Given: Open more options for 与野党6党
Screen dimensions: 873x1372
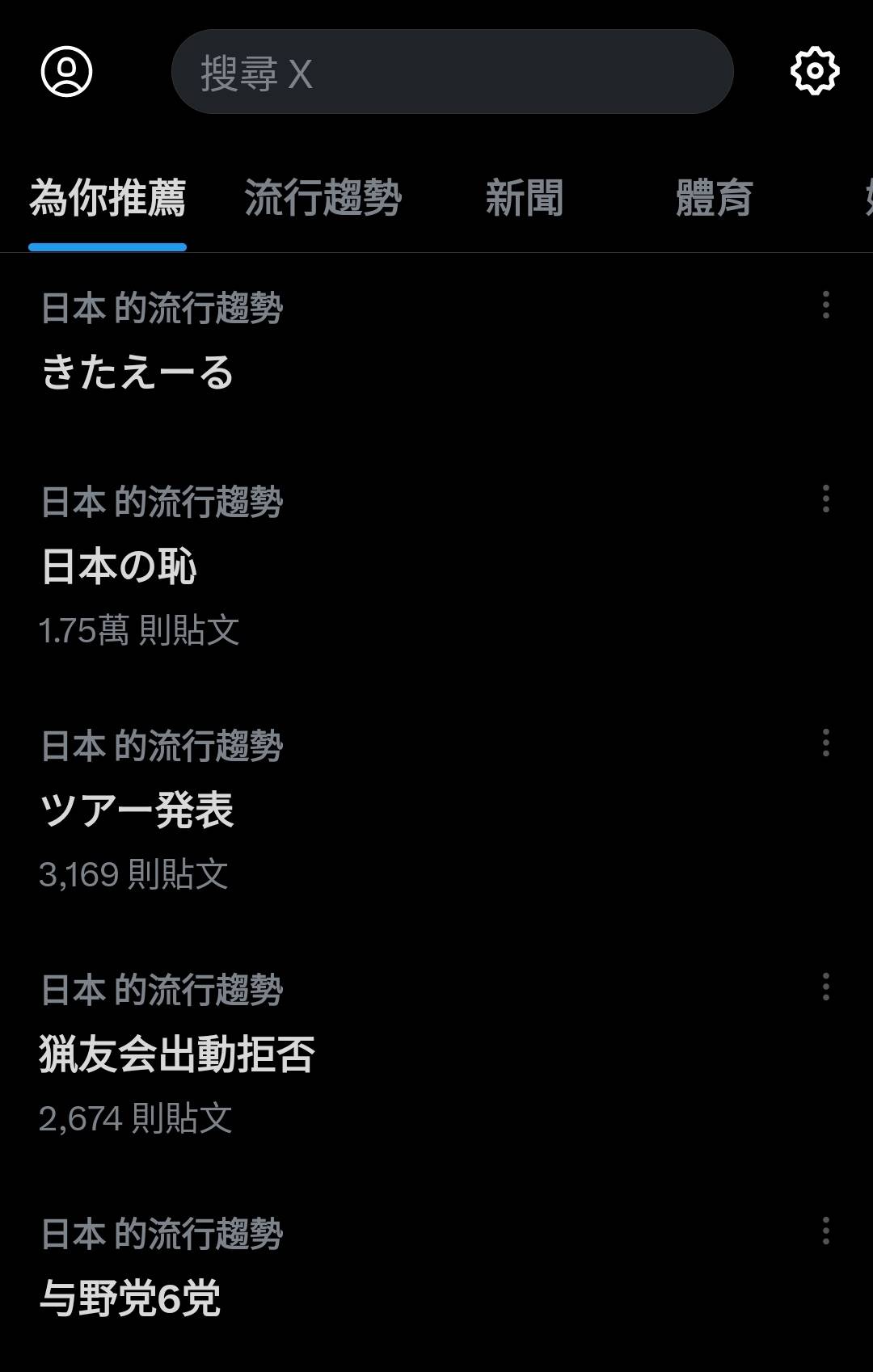Looking at the screenshot, I should click(825, 1231).
